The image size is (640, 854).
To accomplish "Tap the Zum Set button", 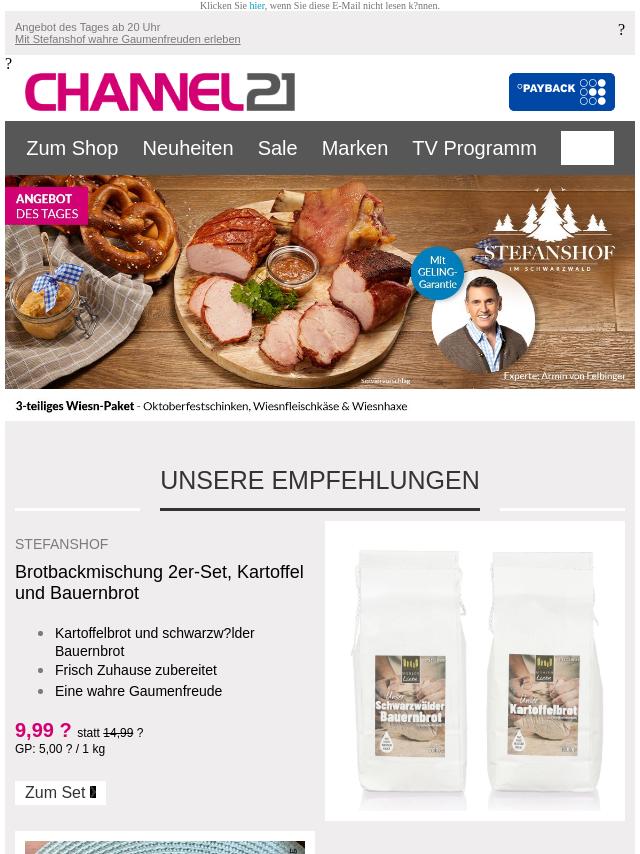I will (60, 793).
